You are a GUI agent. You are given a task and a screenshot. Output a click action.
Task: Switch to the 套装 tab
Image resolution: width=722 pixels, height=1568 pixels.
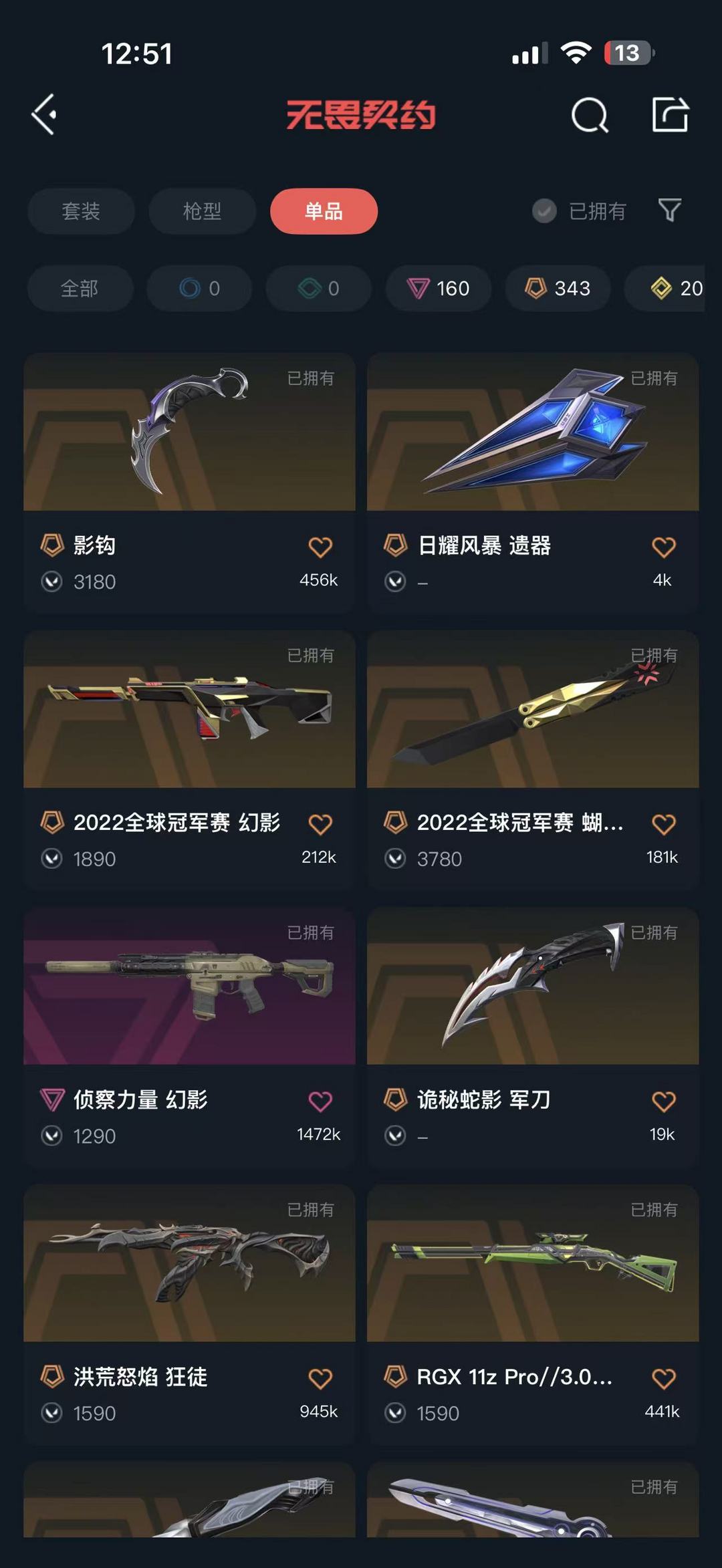coord(81,211)
